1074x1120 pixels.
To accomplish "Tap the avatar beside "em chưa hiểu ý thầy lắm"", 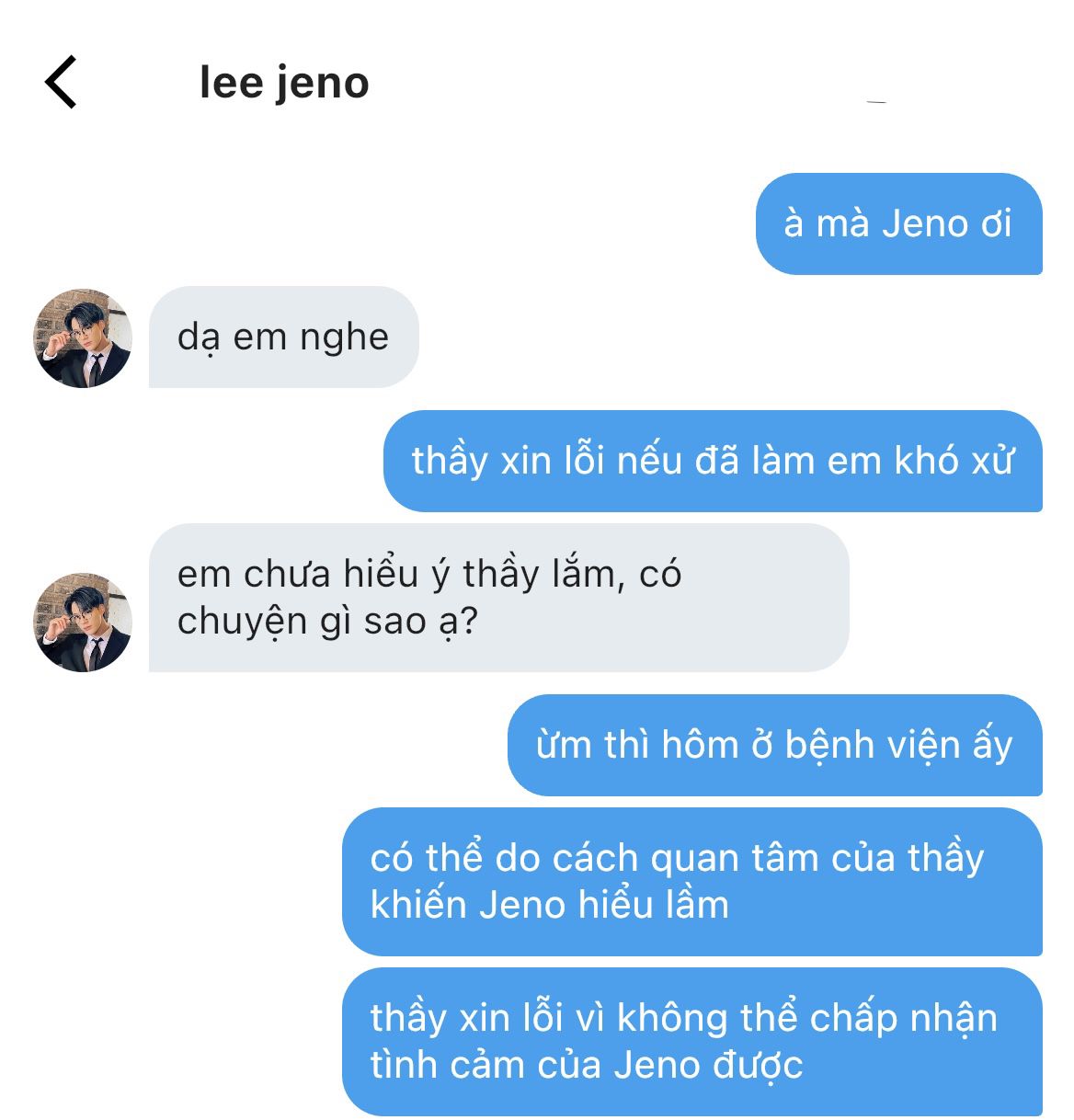I will [x=83, y=622].
